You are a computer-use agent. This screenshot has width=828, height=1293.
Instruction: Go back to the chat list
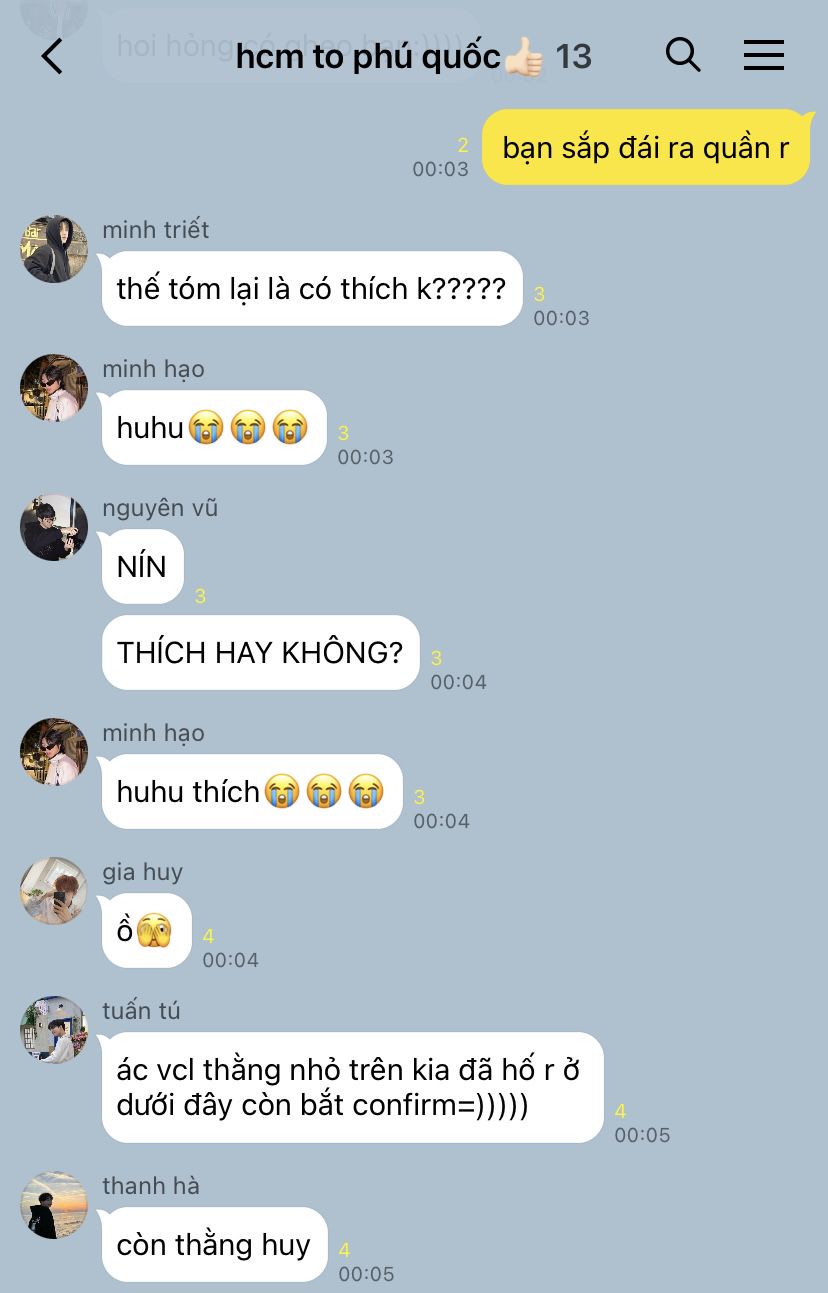coord(52,56)
